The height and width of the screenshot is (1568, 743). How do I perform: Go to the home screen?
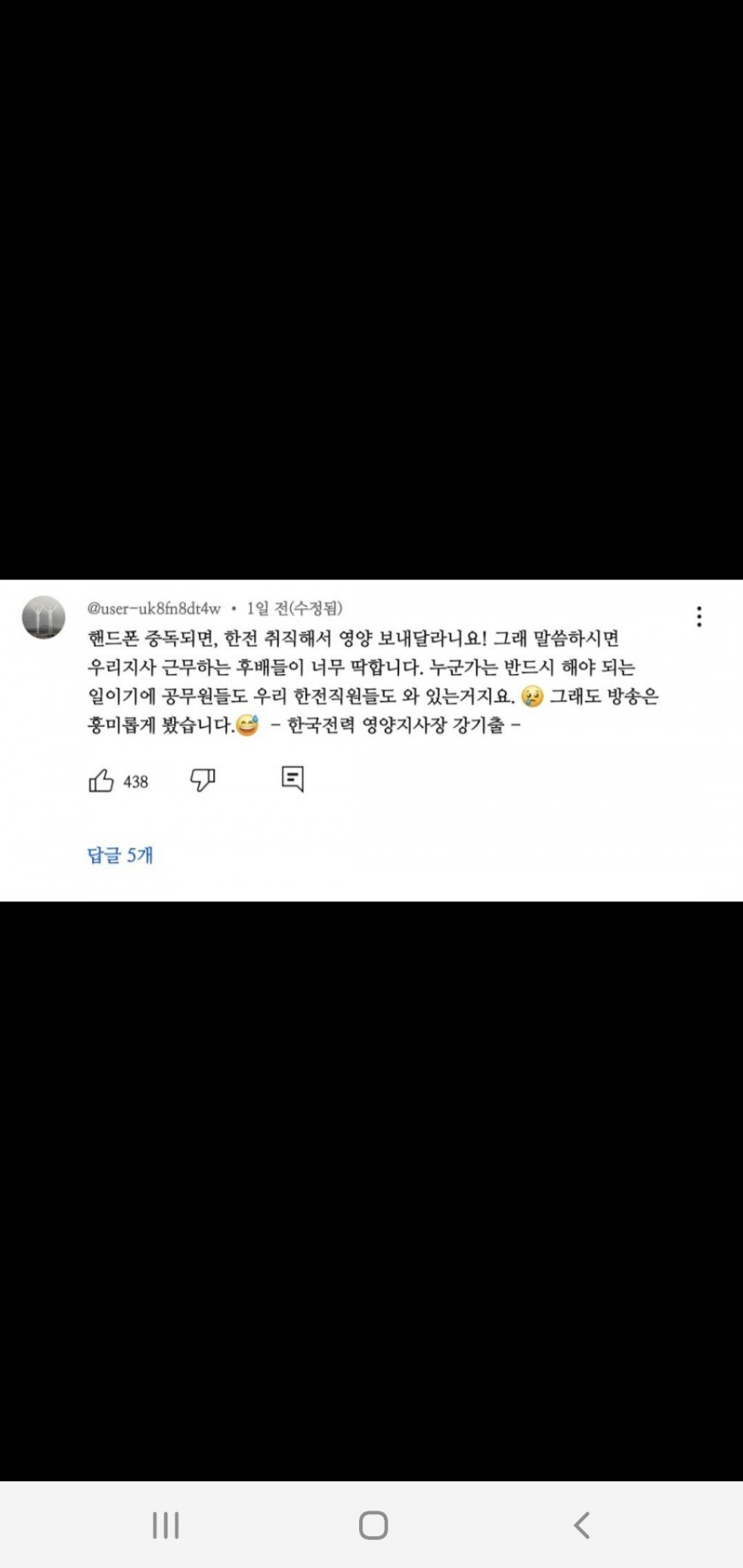pos(373,1525)
